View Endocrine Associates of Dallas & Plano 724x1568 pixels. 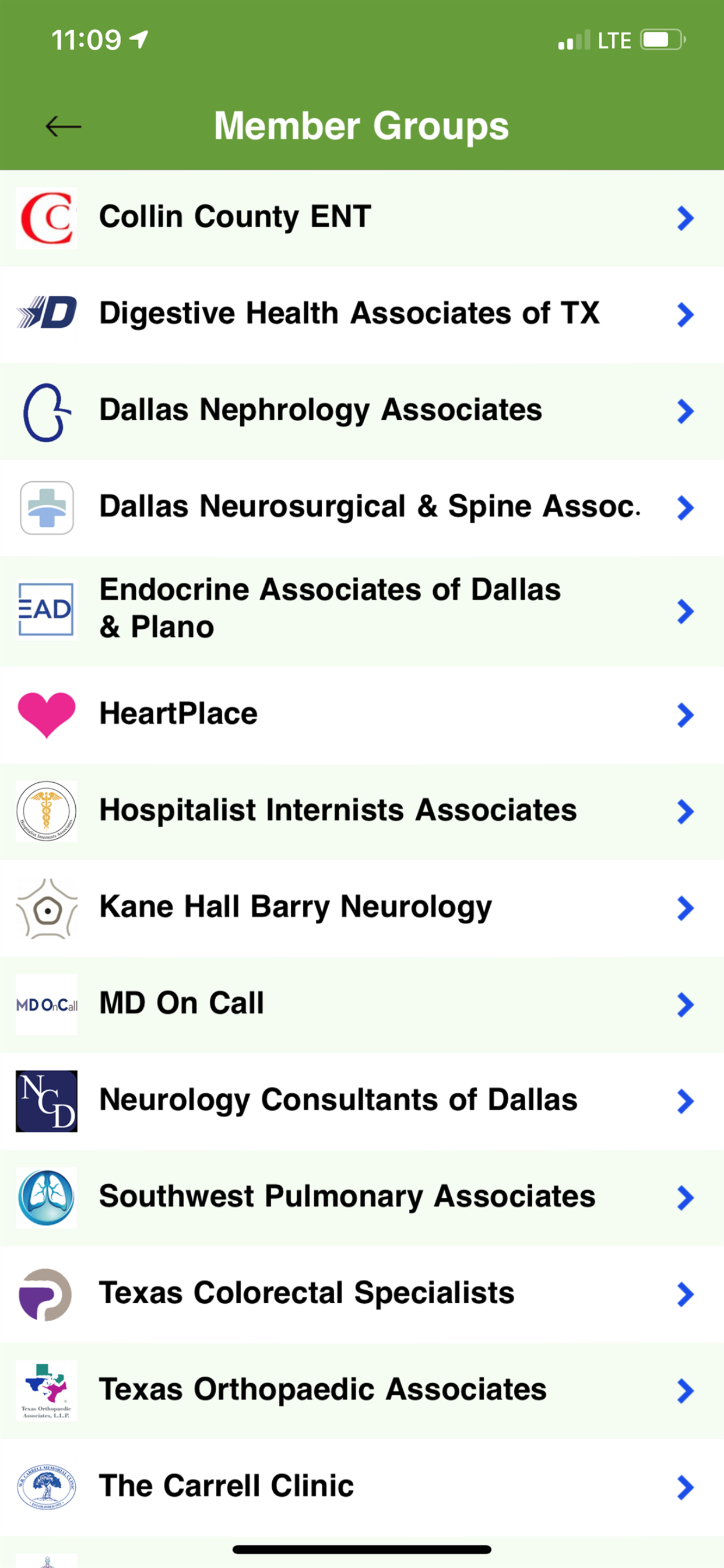click(x=362, y=611)
